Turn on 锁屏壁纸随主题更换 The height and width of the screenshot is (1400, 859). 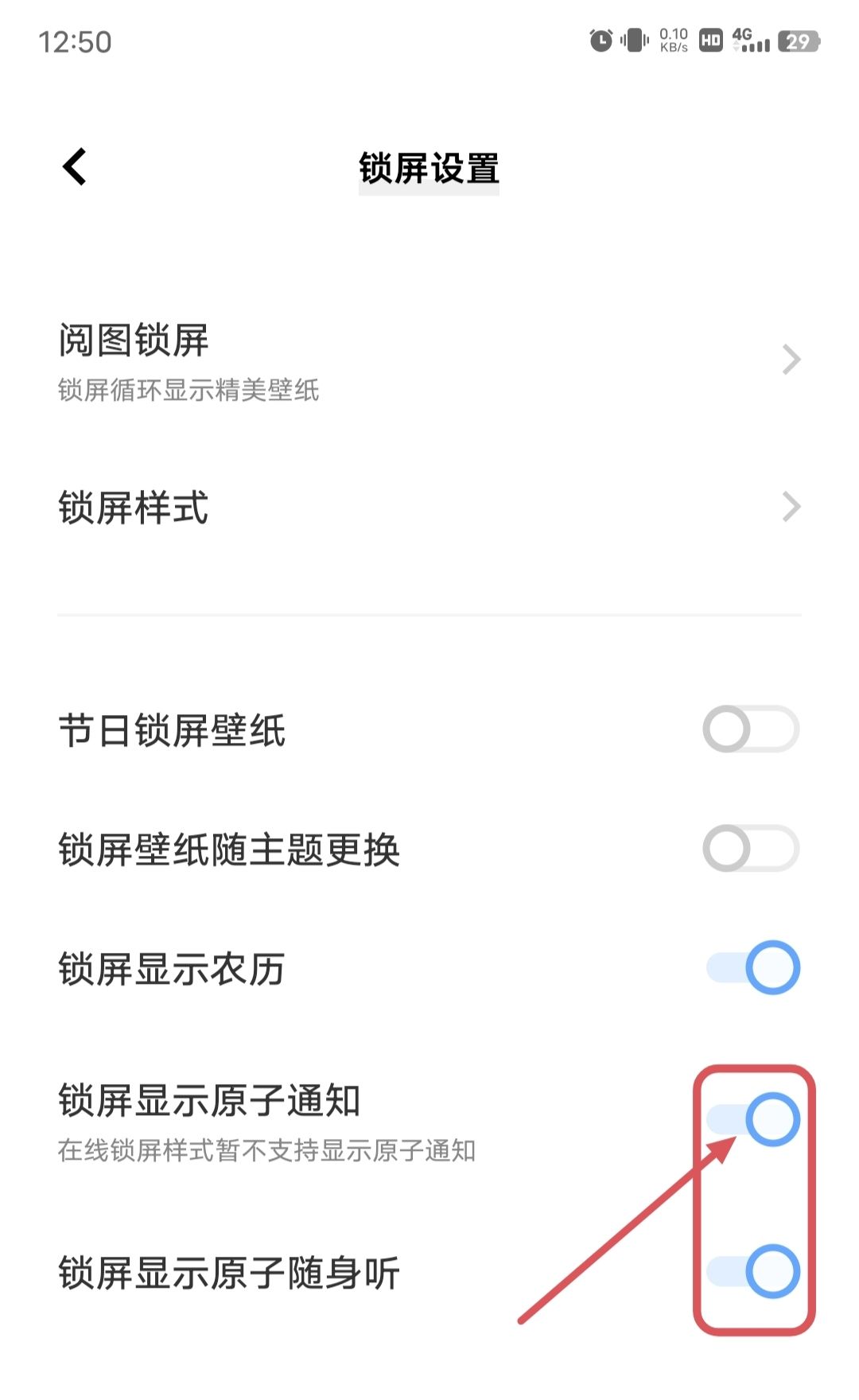pos(752,848)
